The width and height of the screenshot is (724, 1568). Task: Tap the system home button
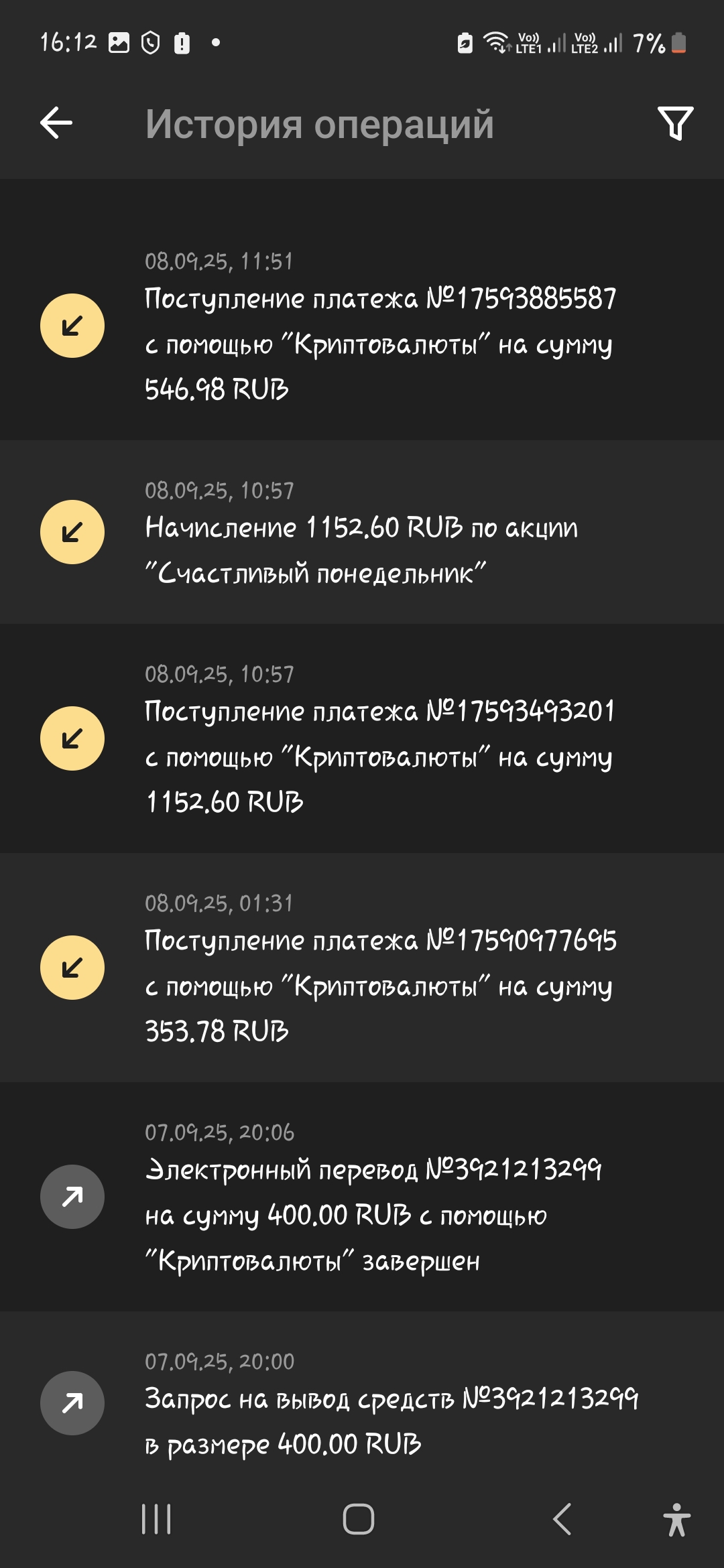pyautogui.click(x=359, y=1518)
